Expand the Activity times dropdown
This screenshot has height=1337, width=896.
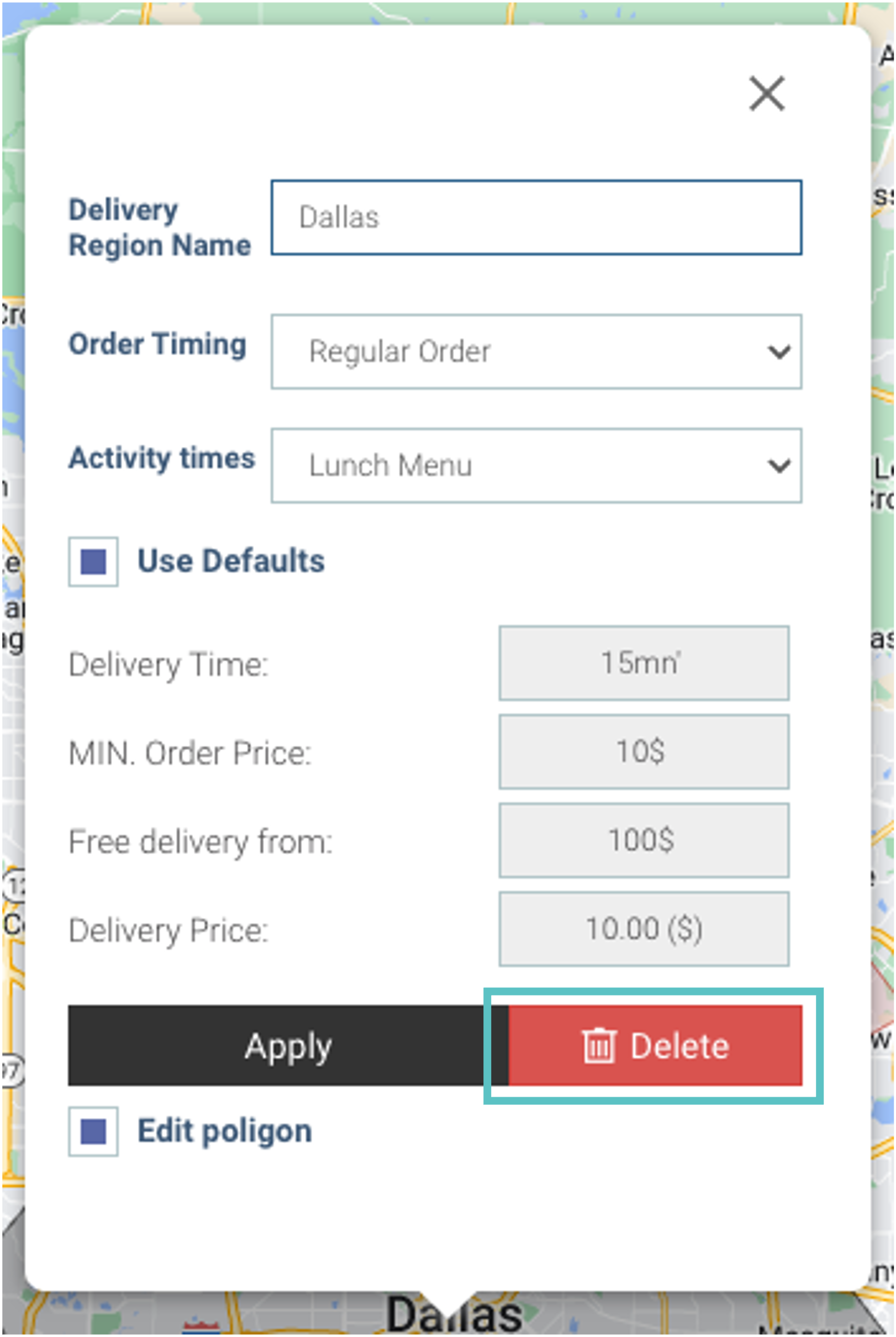(x=536, y=466)
